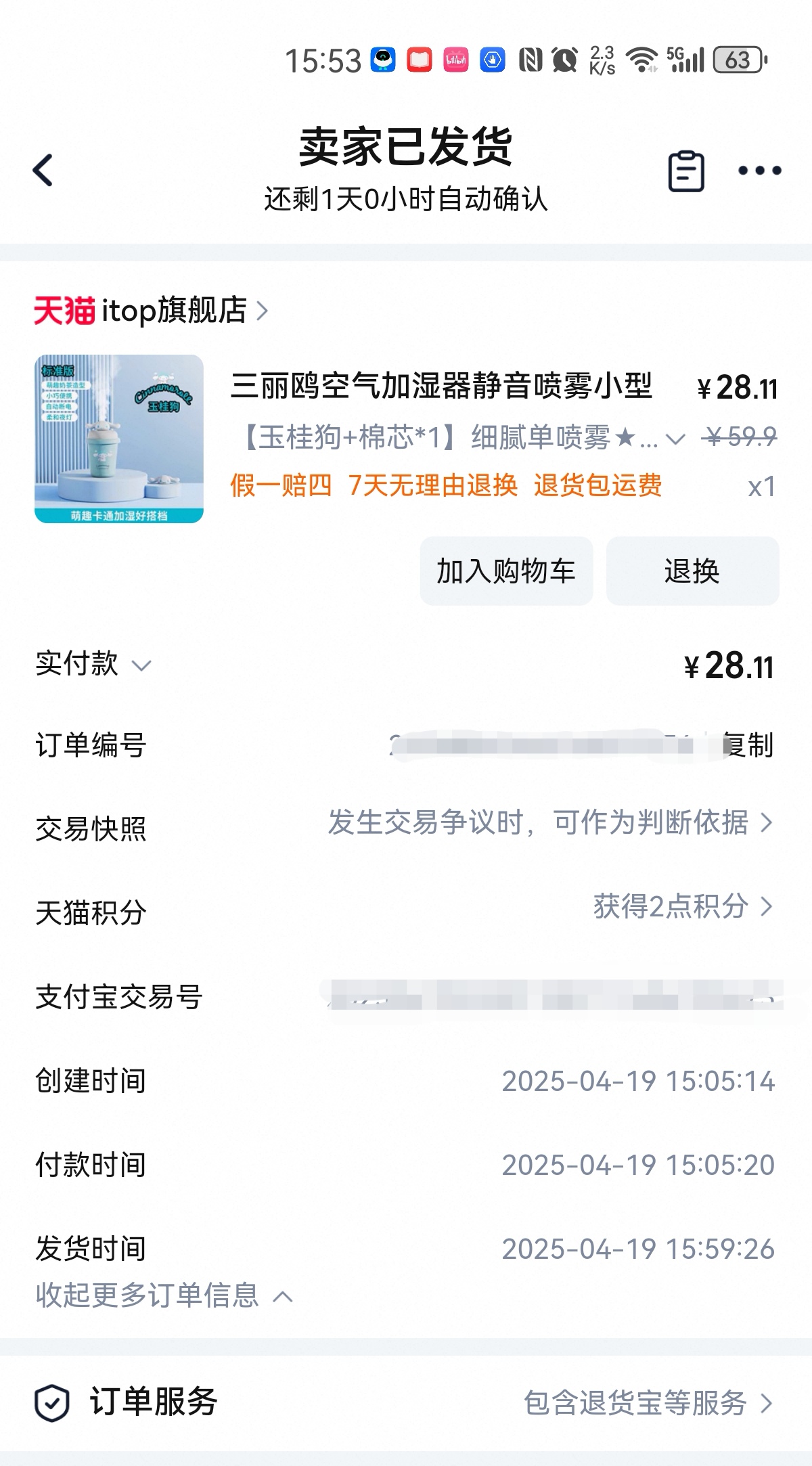
Task: Open the three-dot overflow menu
Action: pyautogui.click(x=759, y=171)
